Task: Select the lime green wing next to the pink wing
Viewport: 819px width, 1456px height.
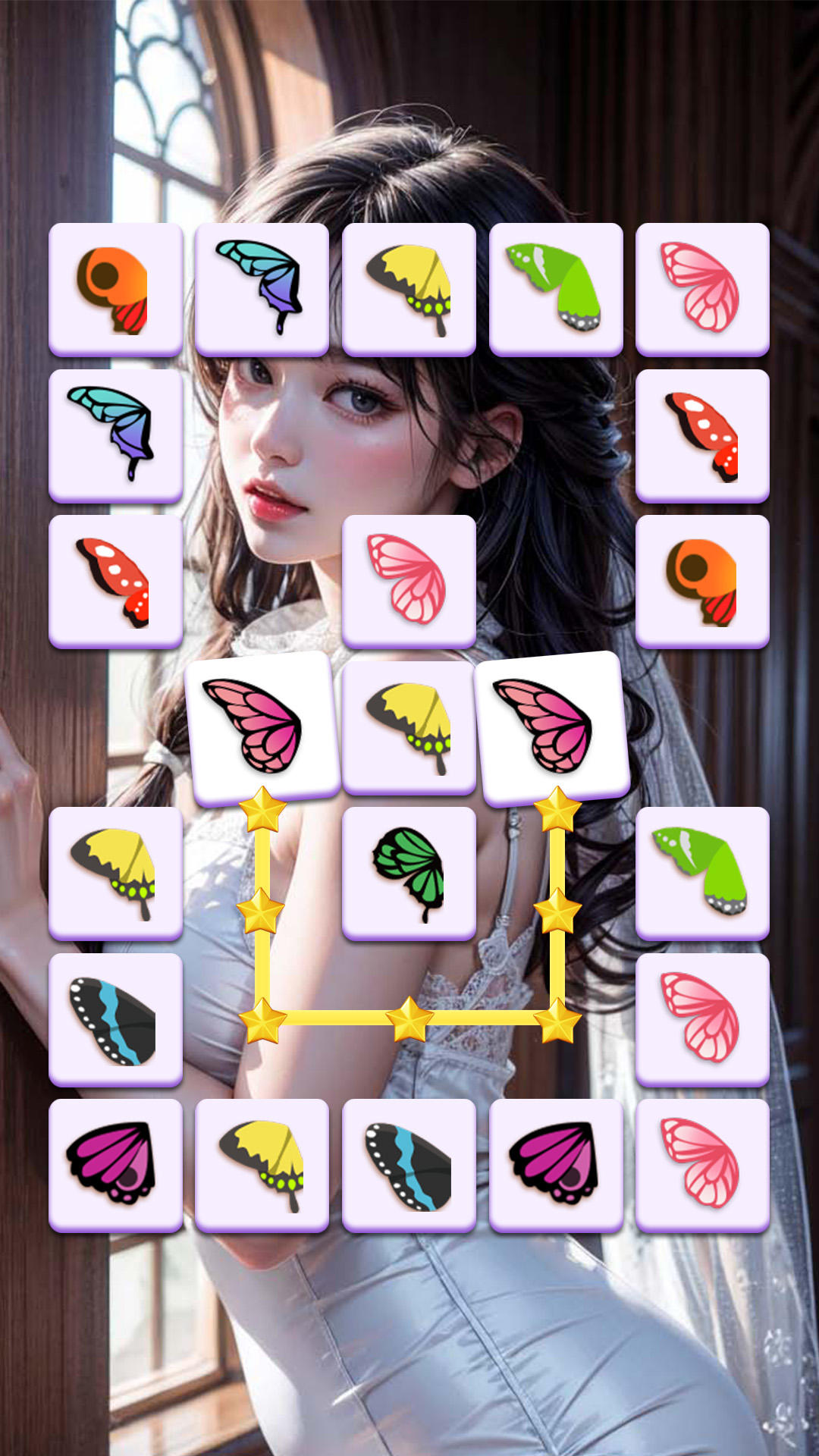Action: coord(556,288)
